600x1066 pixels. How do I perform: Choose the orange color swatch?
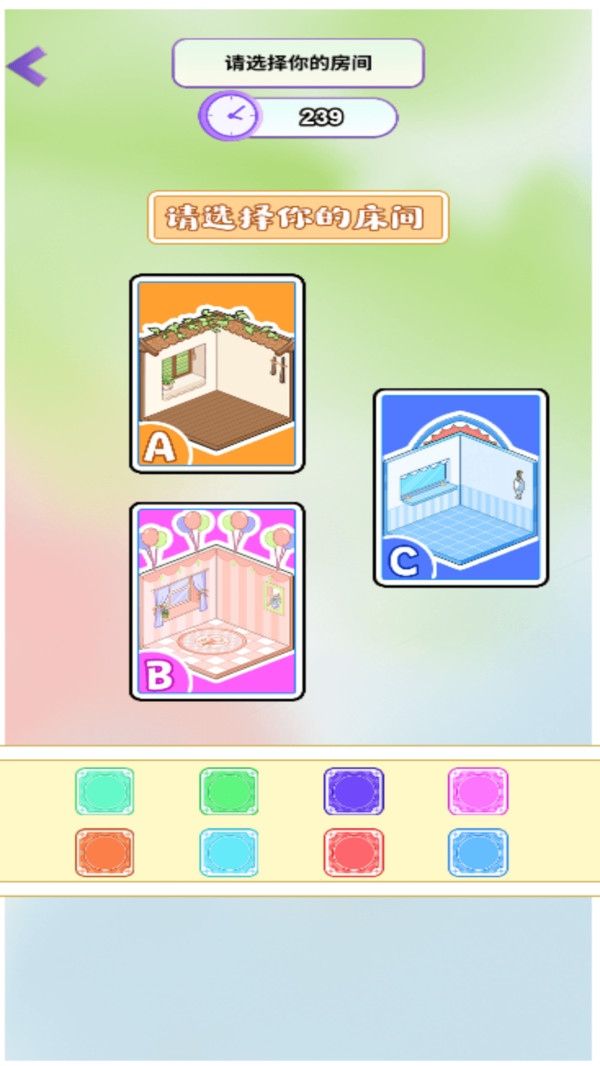tap(105, 853)
